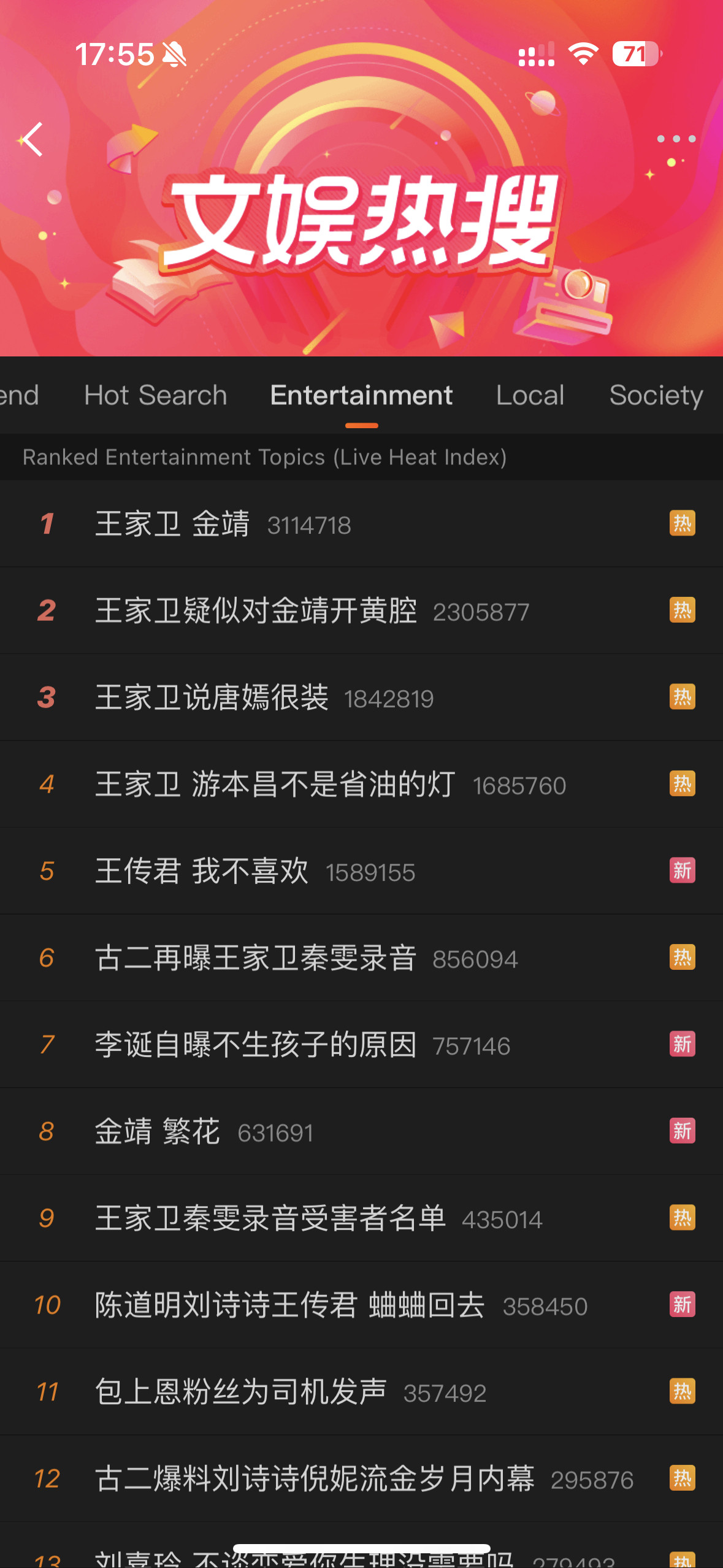
Task: Tap the 热 badge beside 王家卫 金靖
Action: click(x=682, y=524)
